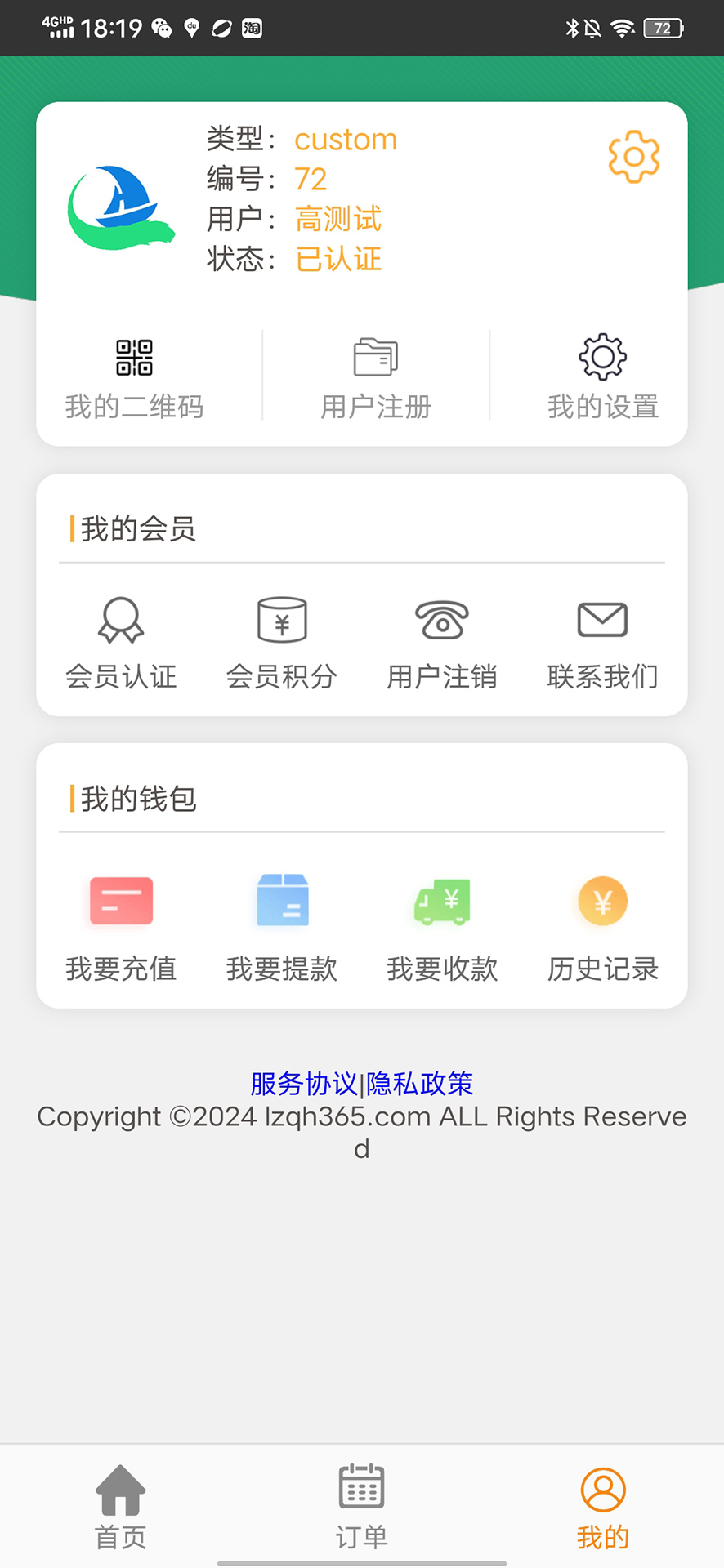Open the 隐私政策 link
The width and height of the screenshot is (724, 1568).
pos(420,1084)
